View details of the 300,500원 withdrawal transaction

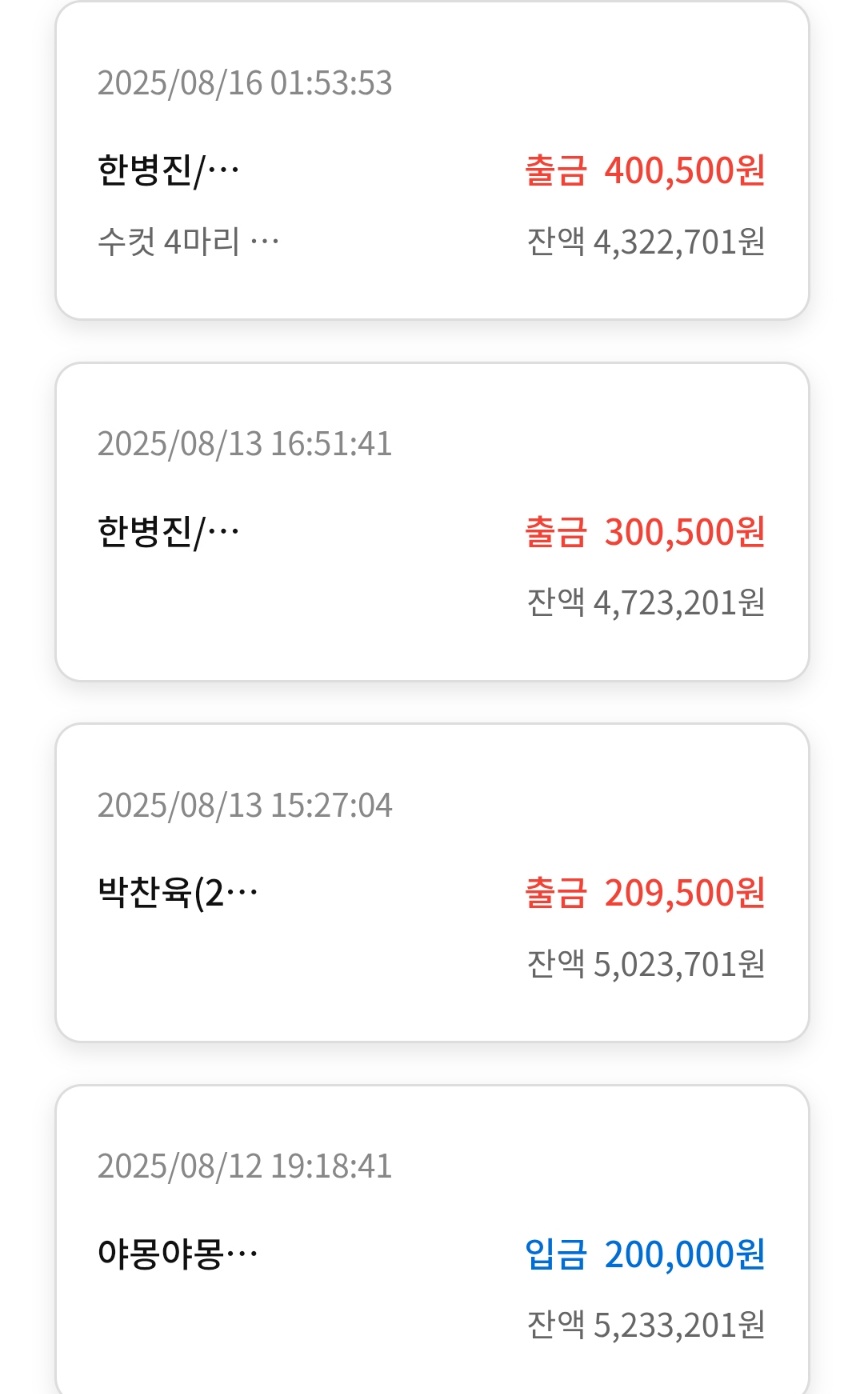(432, 522)
